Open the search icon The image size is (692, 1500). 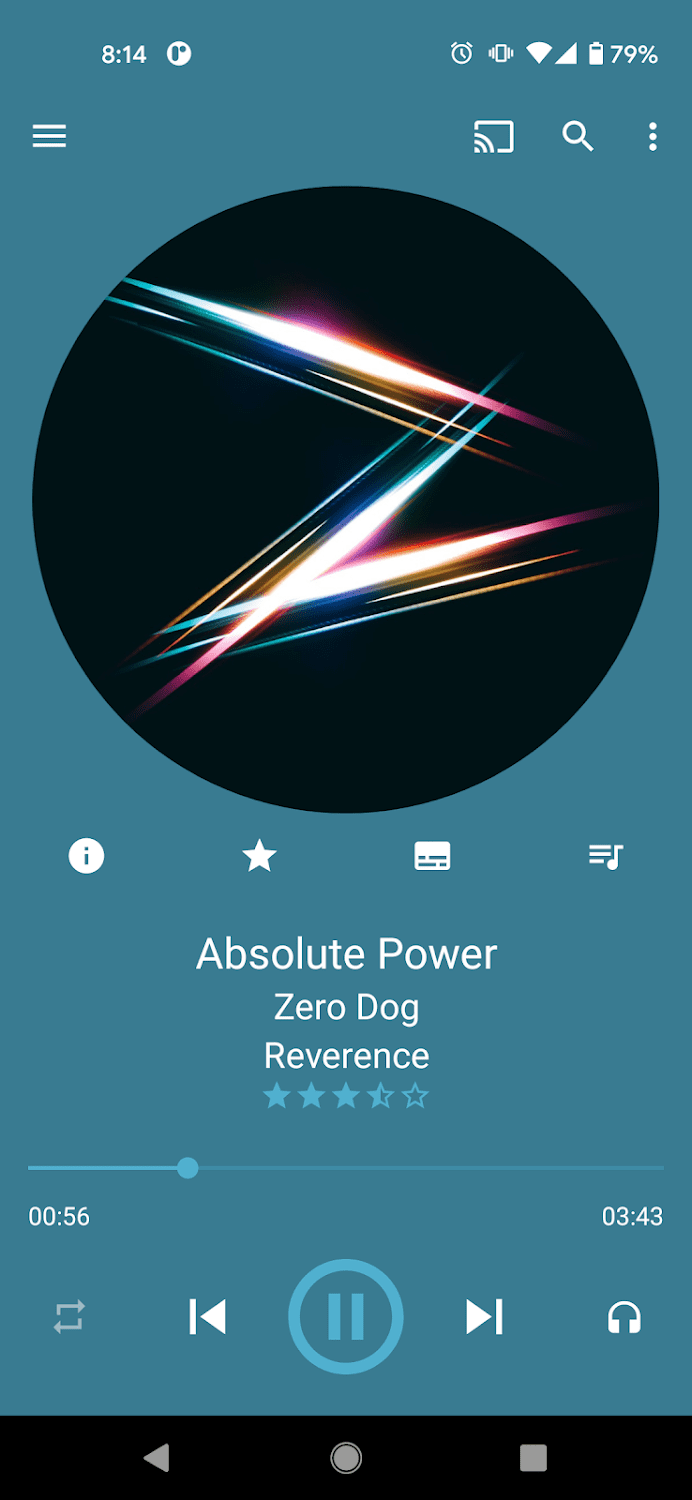click(578, 136)
